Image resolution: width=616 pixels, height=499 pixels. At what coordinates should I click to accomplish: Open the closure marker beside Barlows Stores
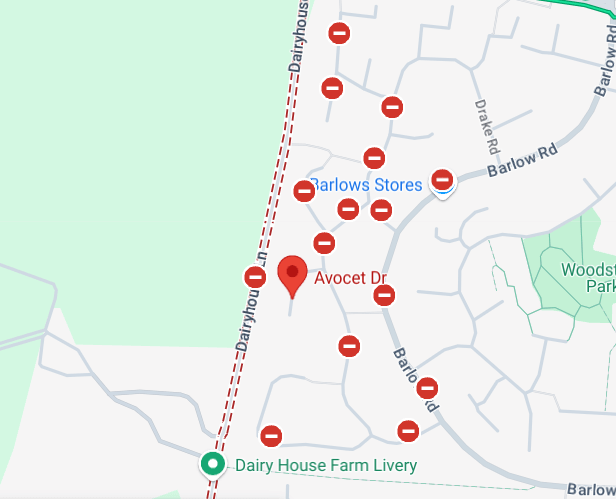point(442,180)
